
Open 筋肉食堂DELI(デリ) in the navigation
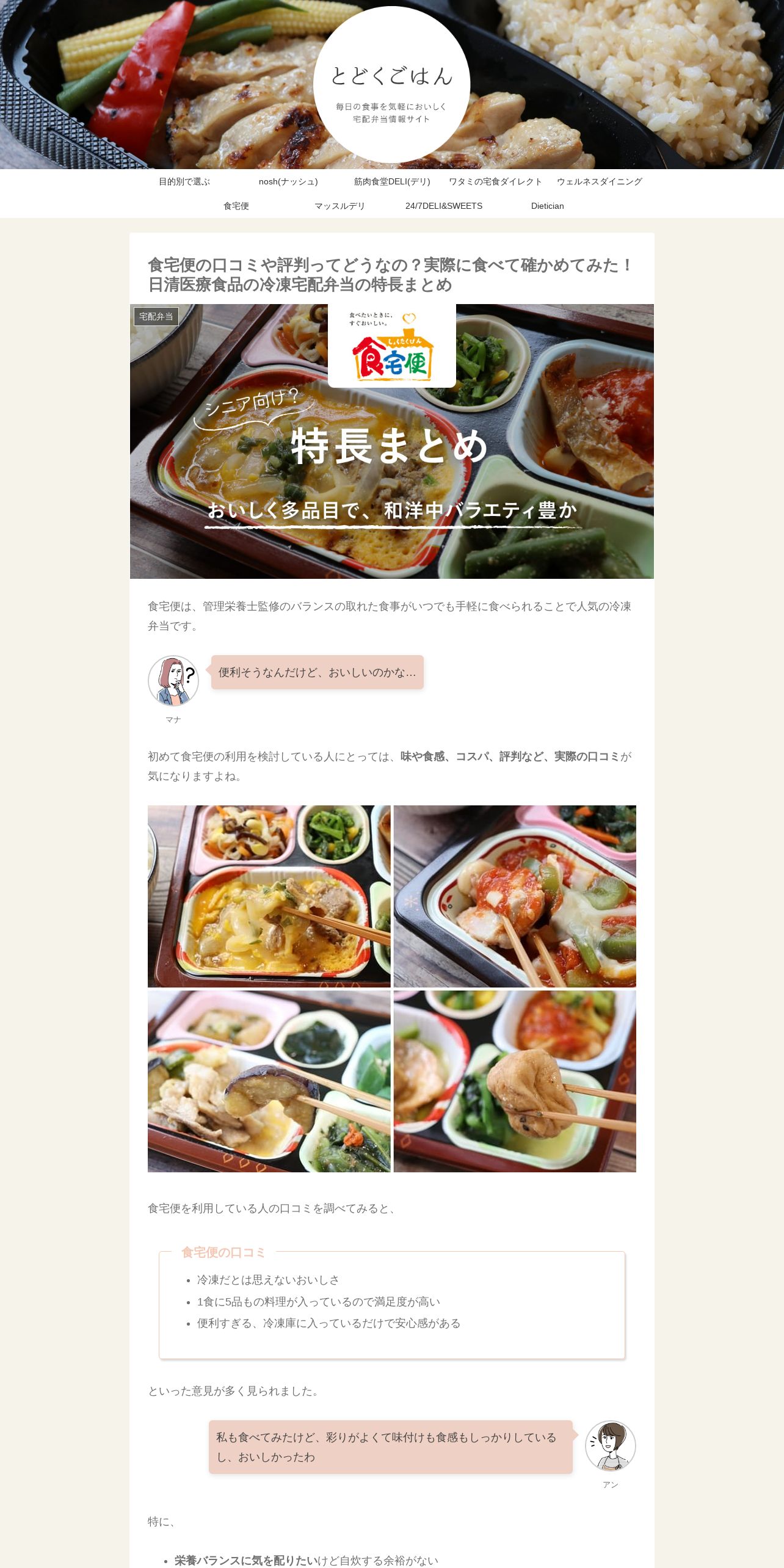tap(392, 181)
